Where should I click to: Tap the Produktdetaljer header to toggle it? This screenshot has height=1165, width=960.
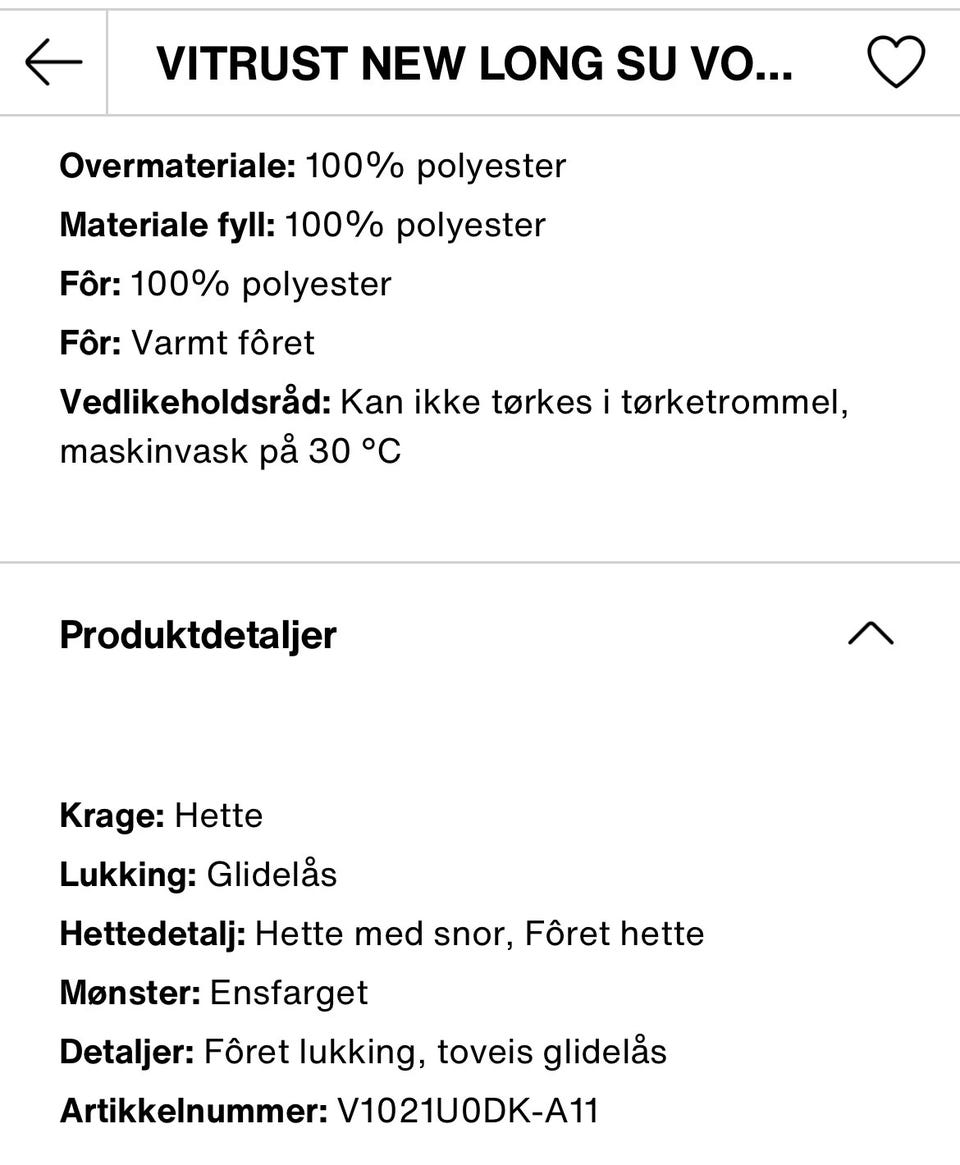point(197,634)
